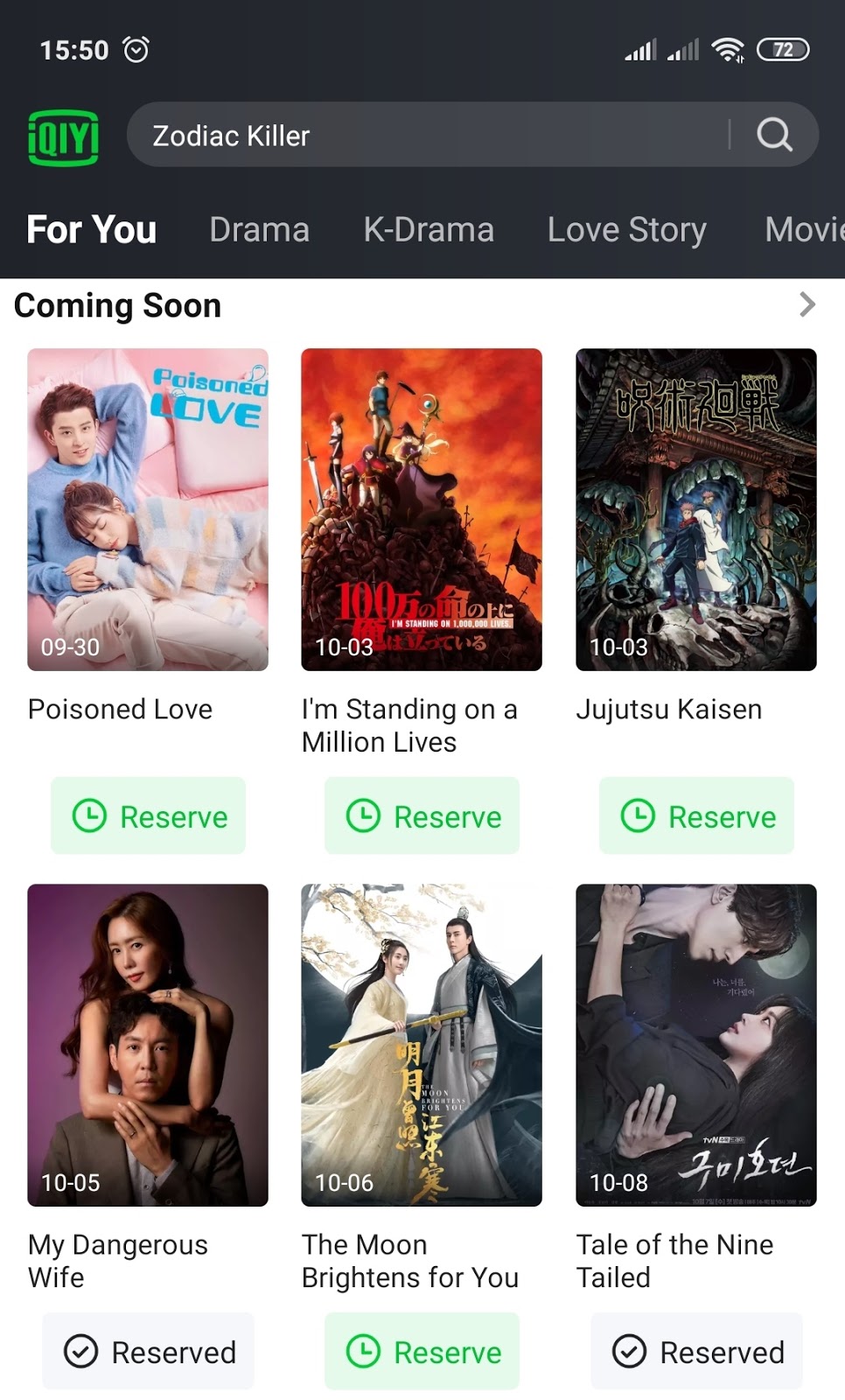The image size is (845, 1400).
Task: Tap the search magnifier icon
Action: pos(773,135)
